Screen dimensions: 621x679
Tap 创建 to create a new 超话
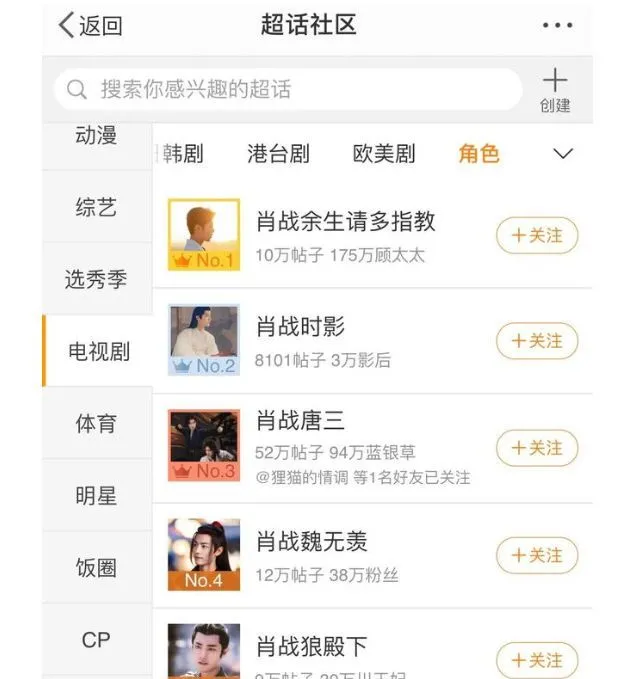tap(554, 90)
